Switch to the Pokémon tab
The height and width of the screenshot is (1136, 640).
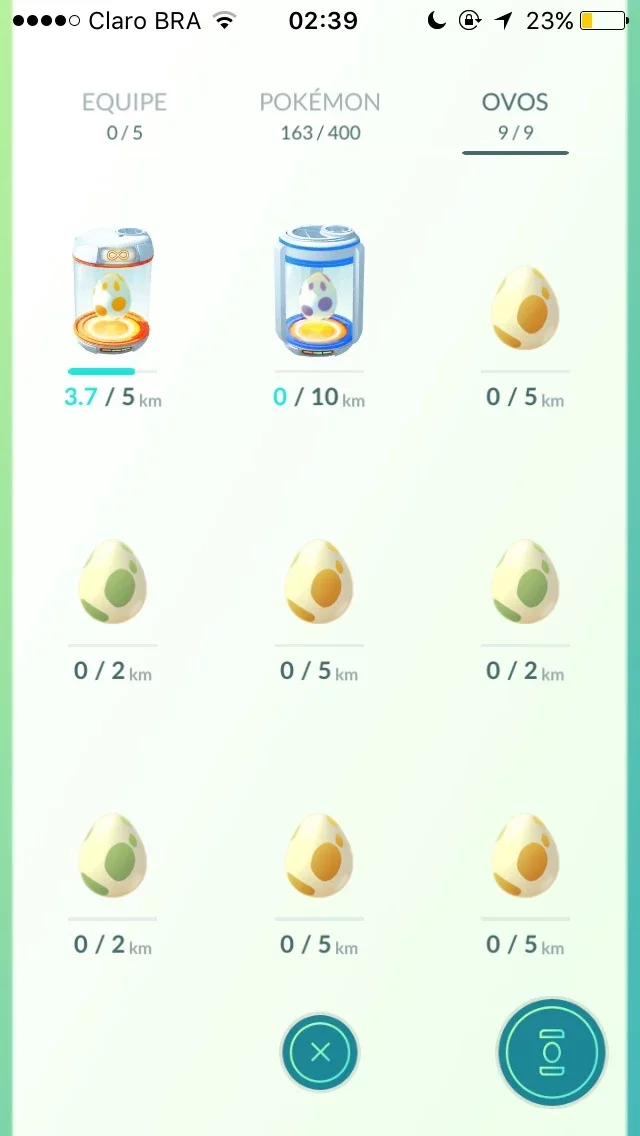[320, 114]
